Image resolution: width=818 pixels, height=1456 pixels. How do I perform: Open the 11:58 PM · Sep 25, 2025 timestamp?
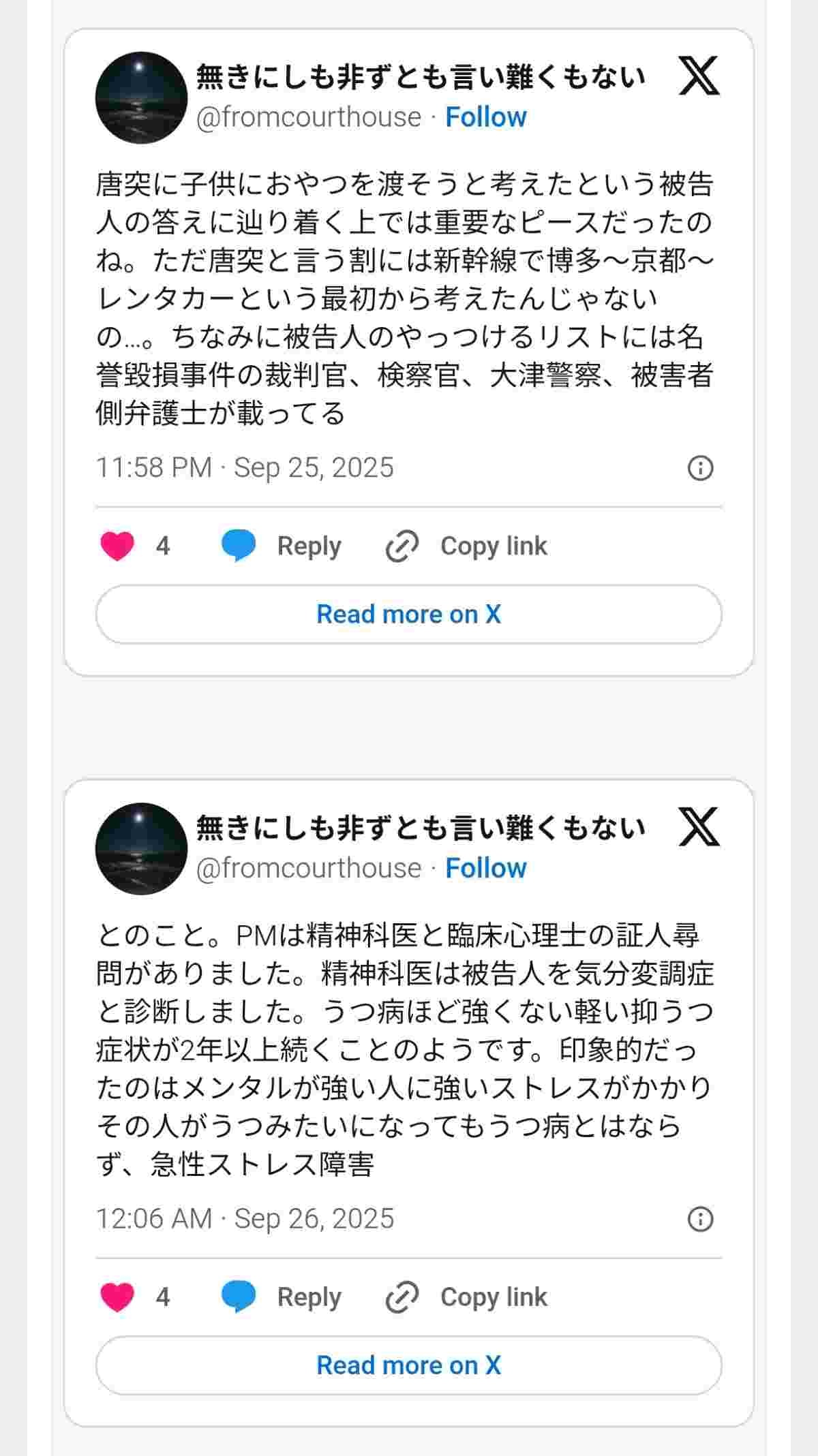click(245, 468)
